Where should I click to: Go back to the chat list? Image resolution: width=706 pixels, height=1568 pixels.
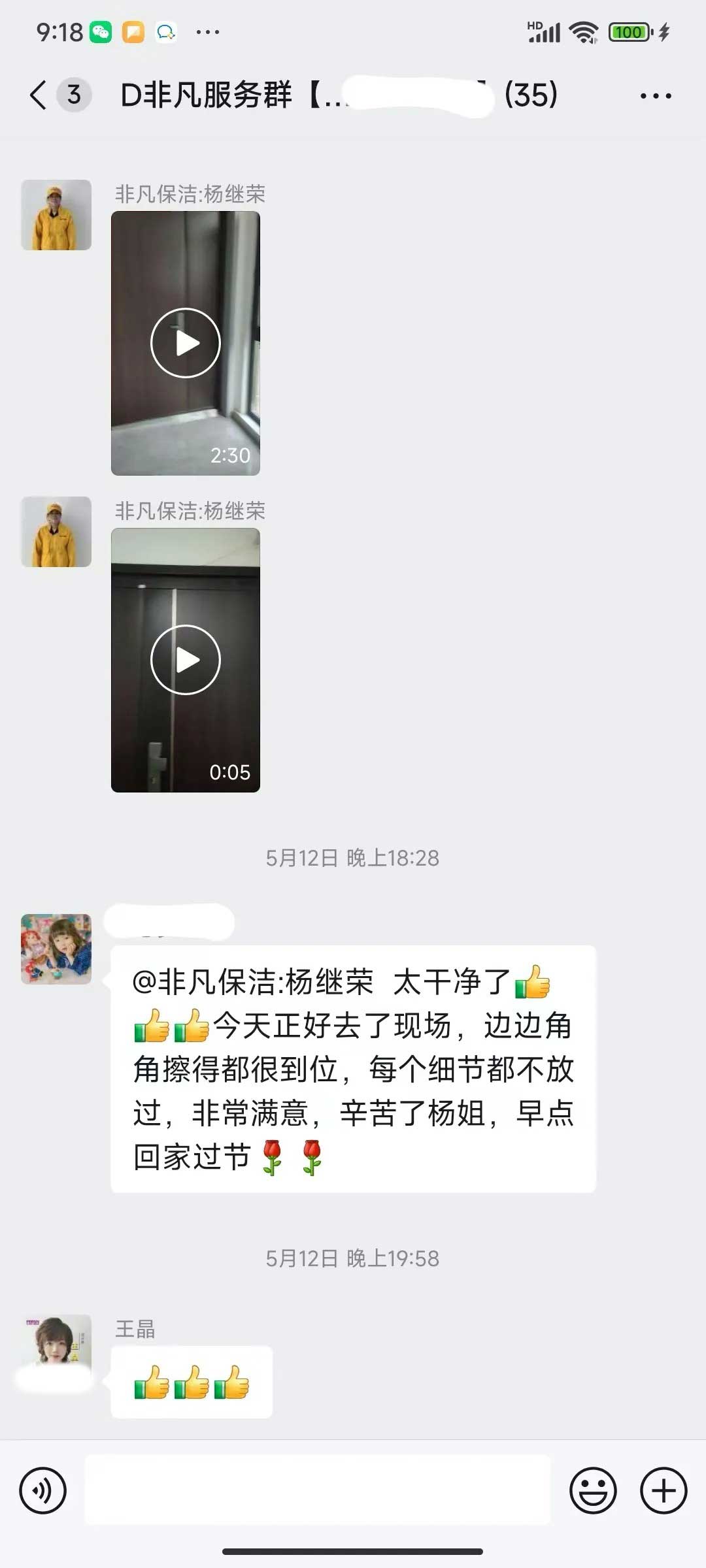click(39, 95)
